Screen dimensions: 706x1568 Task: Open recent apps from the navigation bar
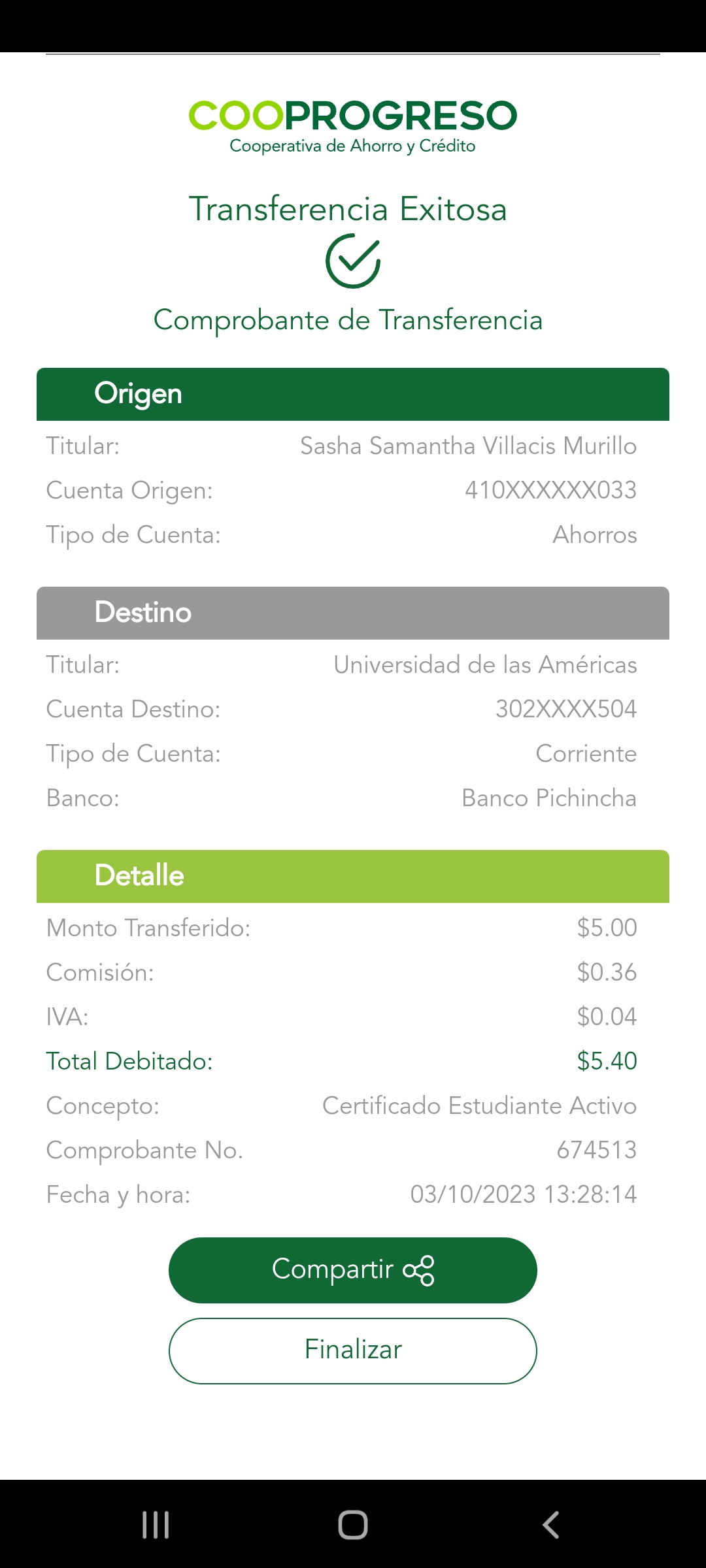pyautogui.click(x=156, y=1525)
